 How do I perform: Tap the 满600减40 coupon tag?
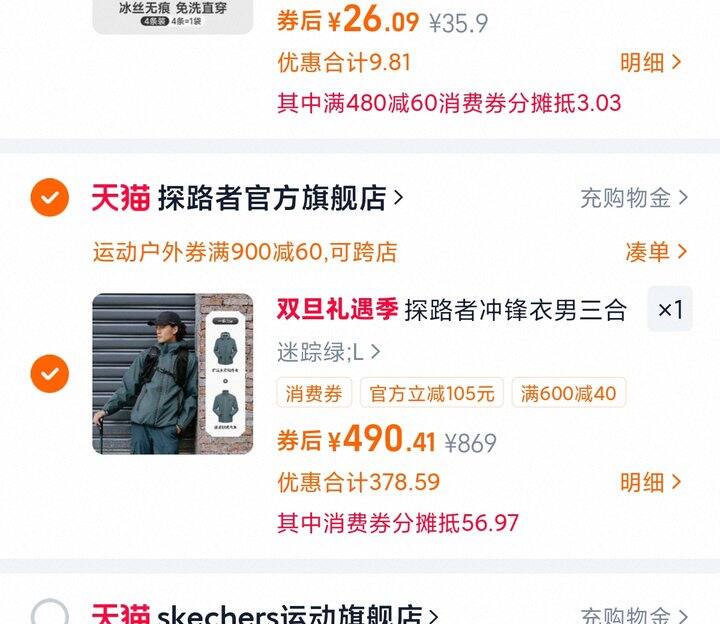tap(569, 393)
